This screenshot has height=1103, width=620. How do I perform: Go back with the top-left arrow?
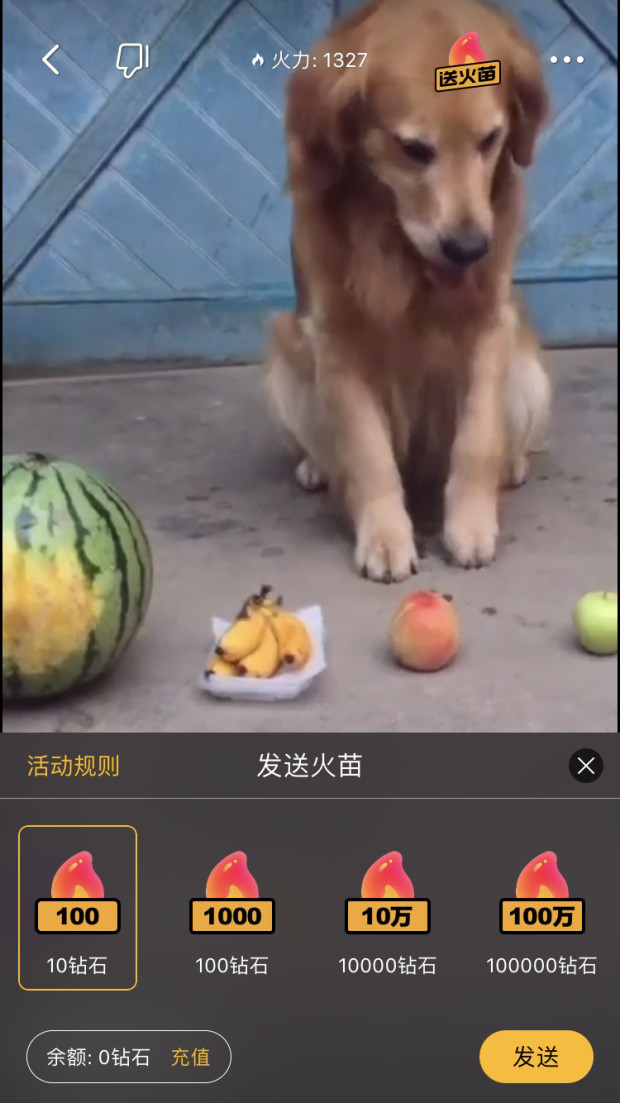51,60
